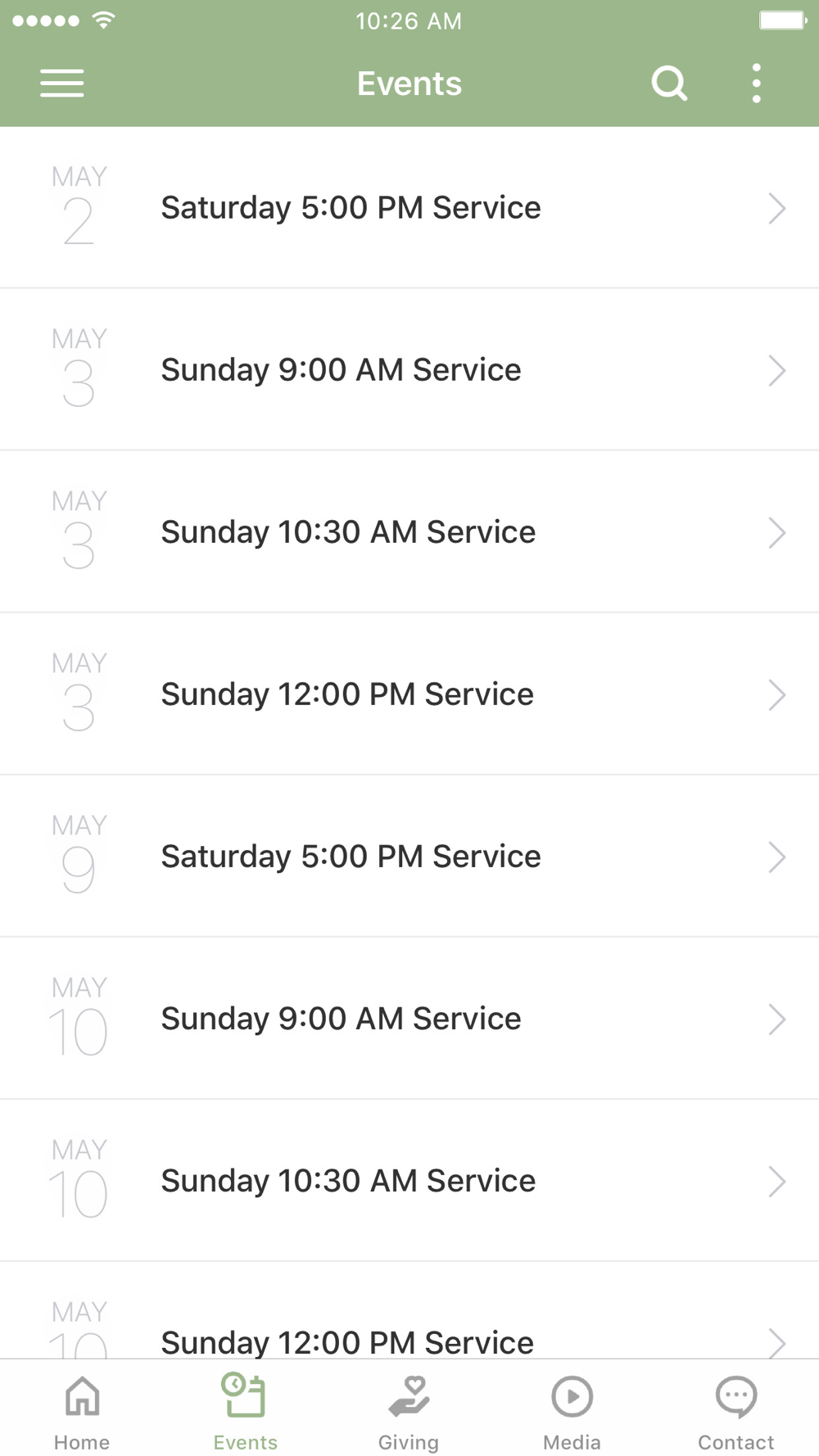
Task: Open May 10 Sunday 10:30 AM Service
Action: click(409, 1180)
